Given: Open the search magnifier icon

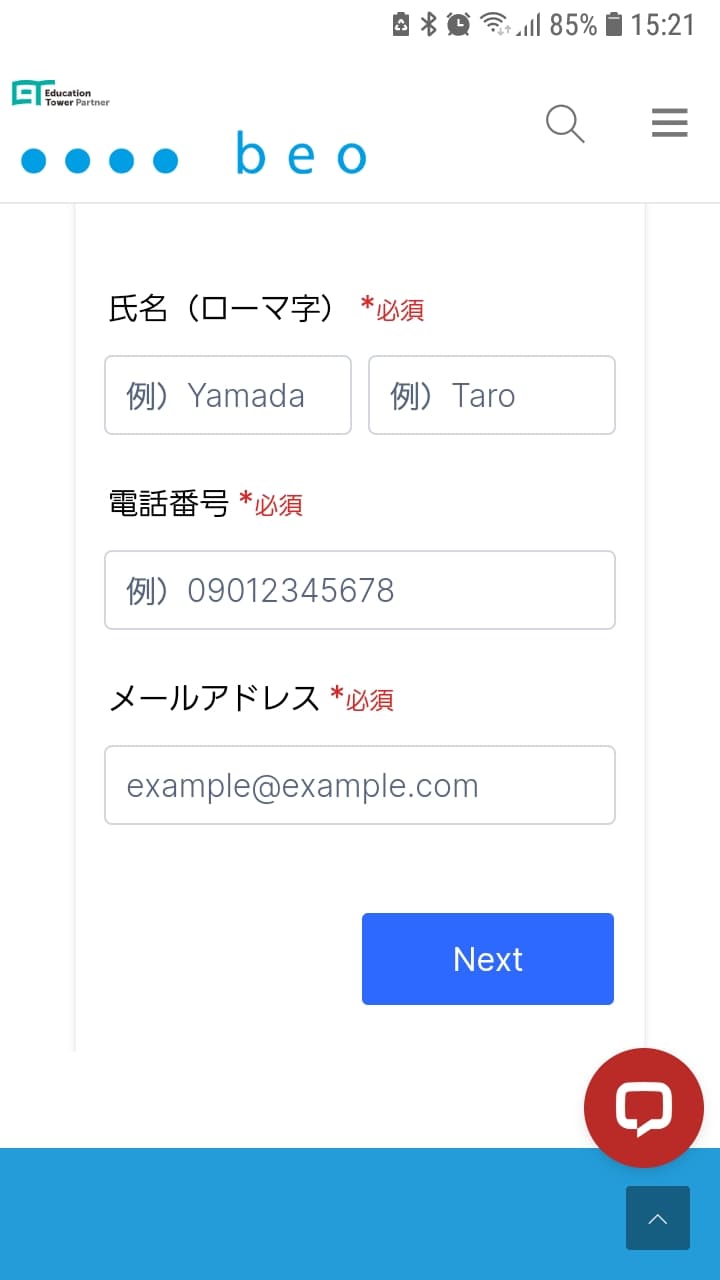Looking at the screenshot, I should click(564, 123).
